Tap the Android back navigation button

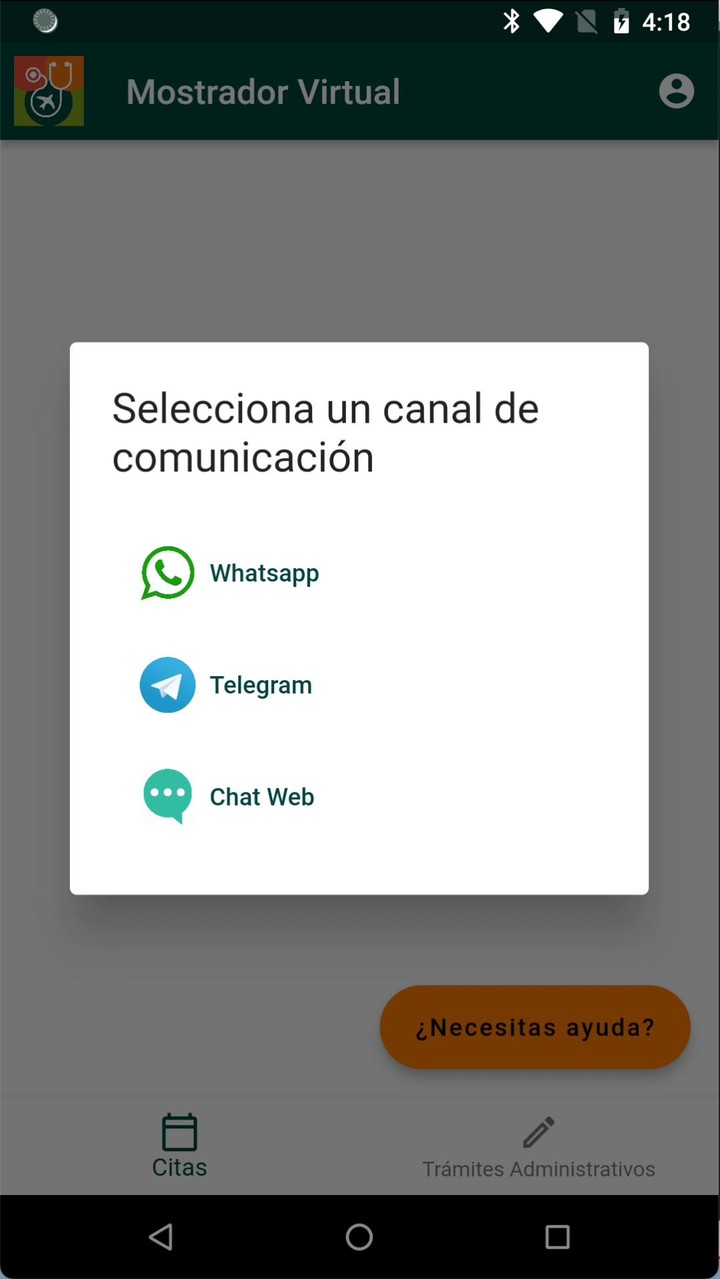tap(161, 1236)
